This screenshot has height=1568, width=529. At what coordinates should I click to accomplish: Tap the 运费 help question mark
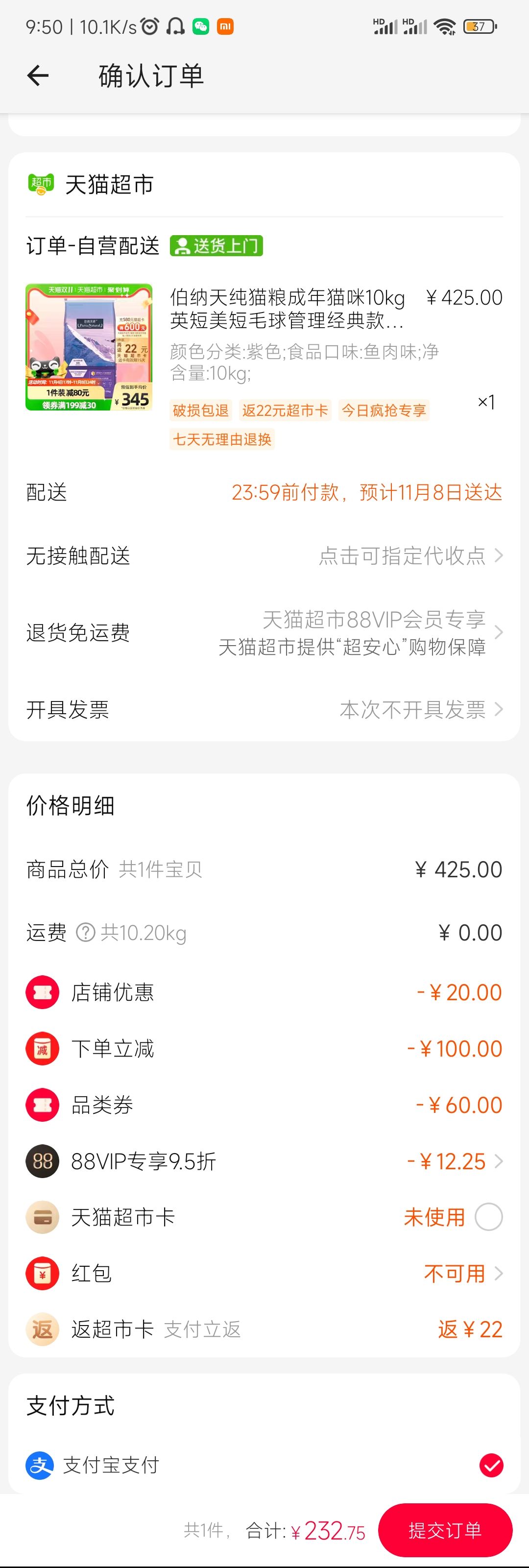pyautogui.click(x=85, y=932)
